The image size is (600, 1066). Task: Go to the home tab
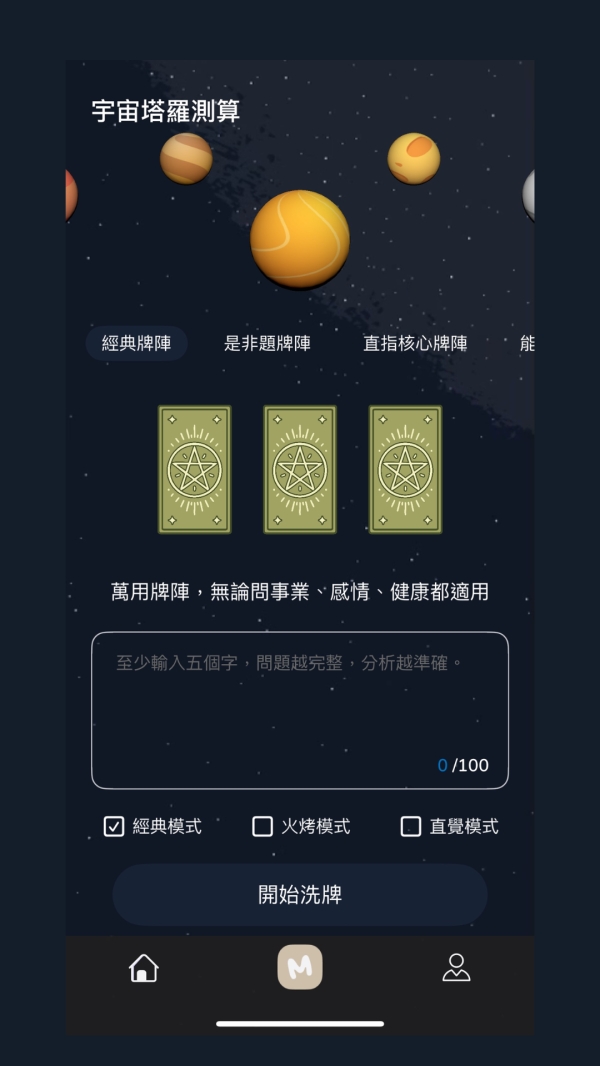click(144, 968)
